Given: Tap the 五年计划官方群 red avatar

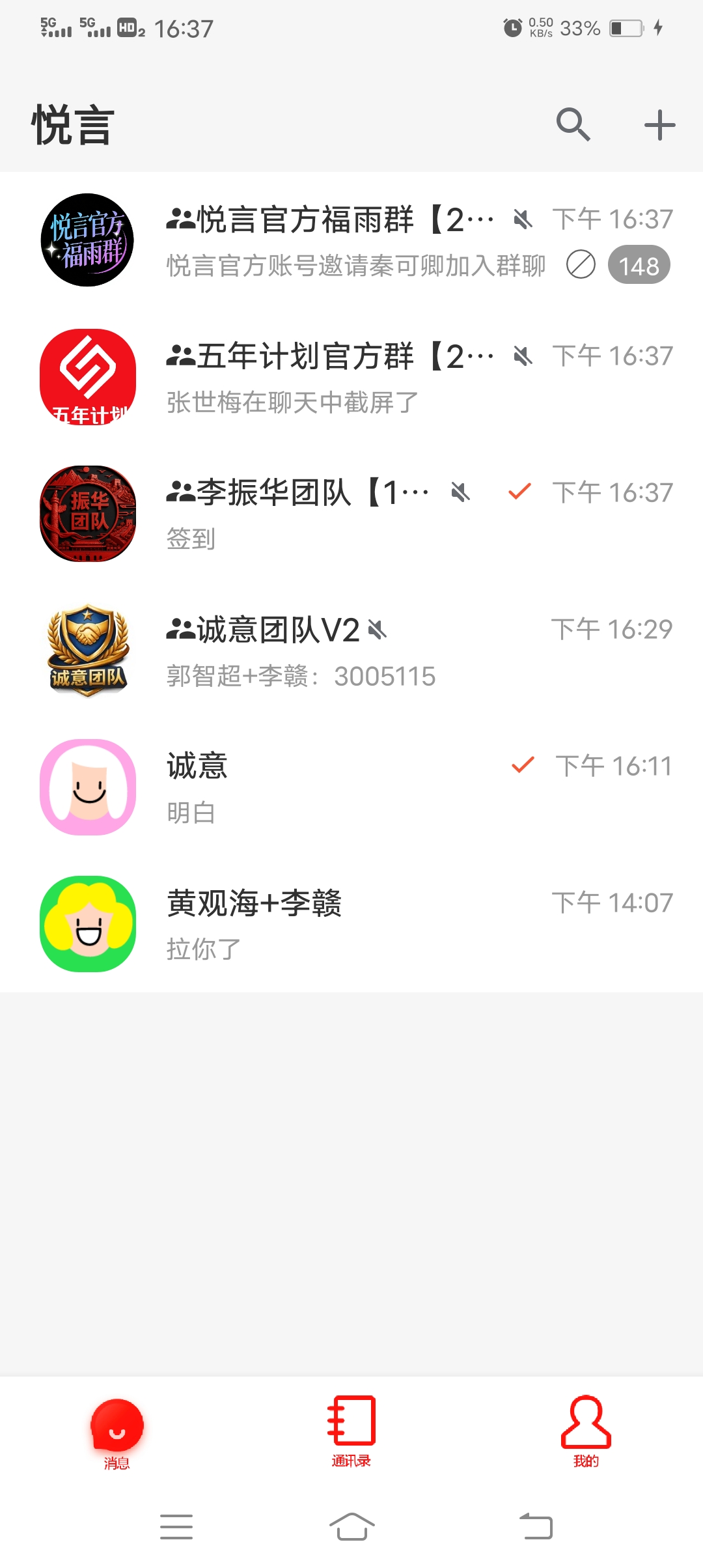Looking at the screenshot, I should 87,376.
